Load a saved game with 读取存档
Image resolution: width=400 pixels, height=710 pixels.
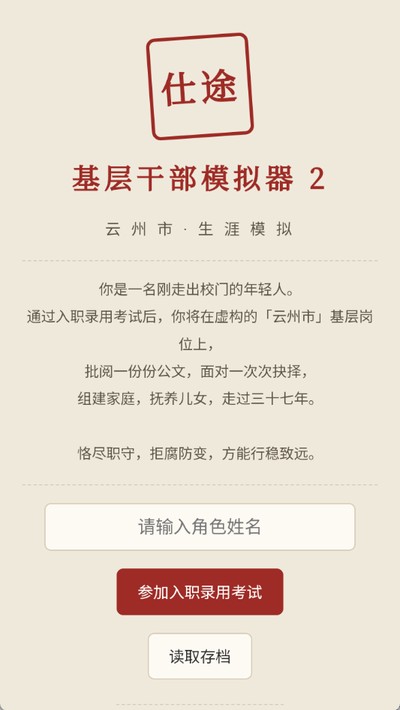point(200,656)
